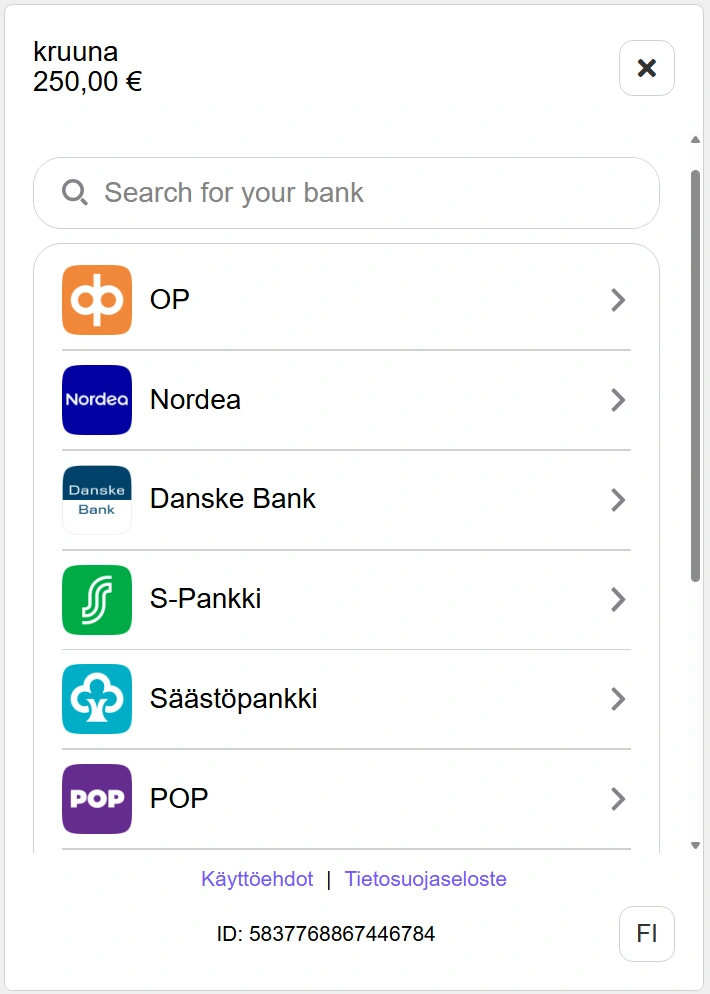Image resolution: width=710 pixels, height=994 pixels.
Task: Open the Käyttöehdot link
Action: (x=257, y=879)
